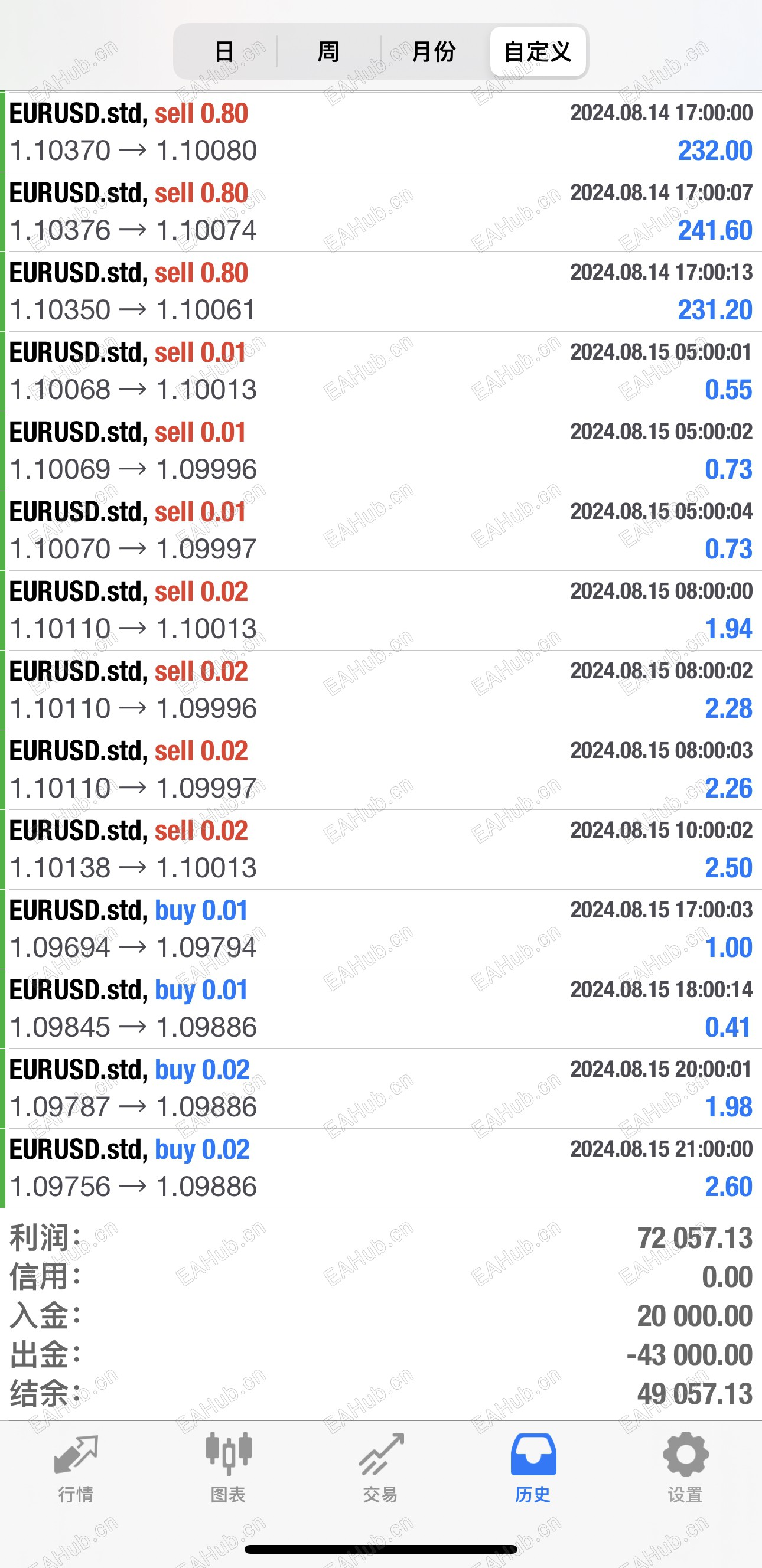Screen dimensions: 762x1568
Task: Switch to the 月份 period segment
Action: (434, 52)
